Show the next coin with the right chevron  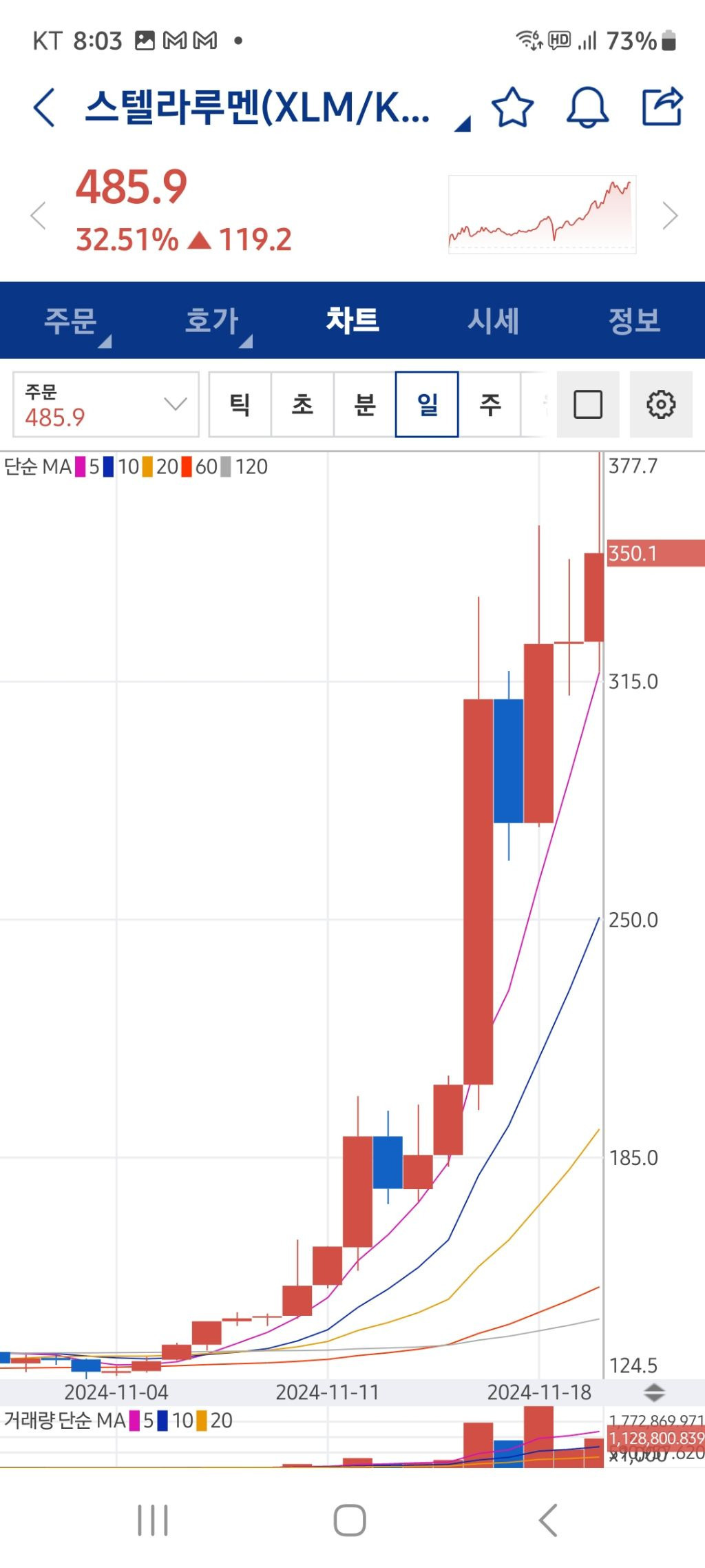tap(670, 216)
